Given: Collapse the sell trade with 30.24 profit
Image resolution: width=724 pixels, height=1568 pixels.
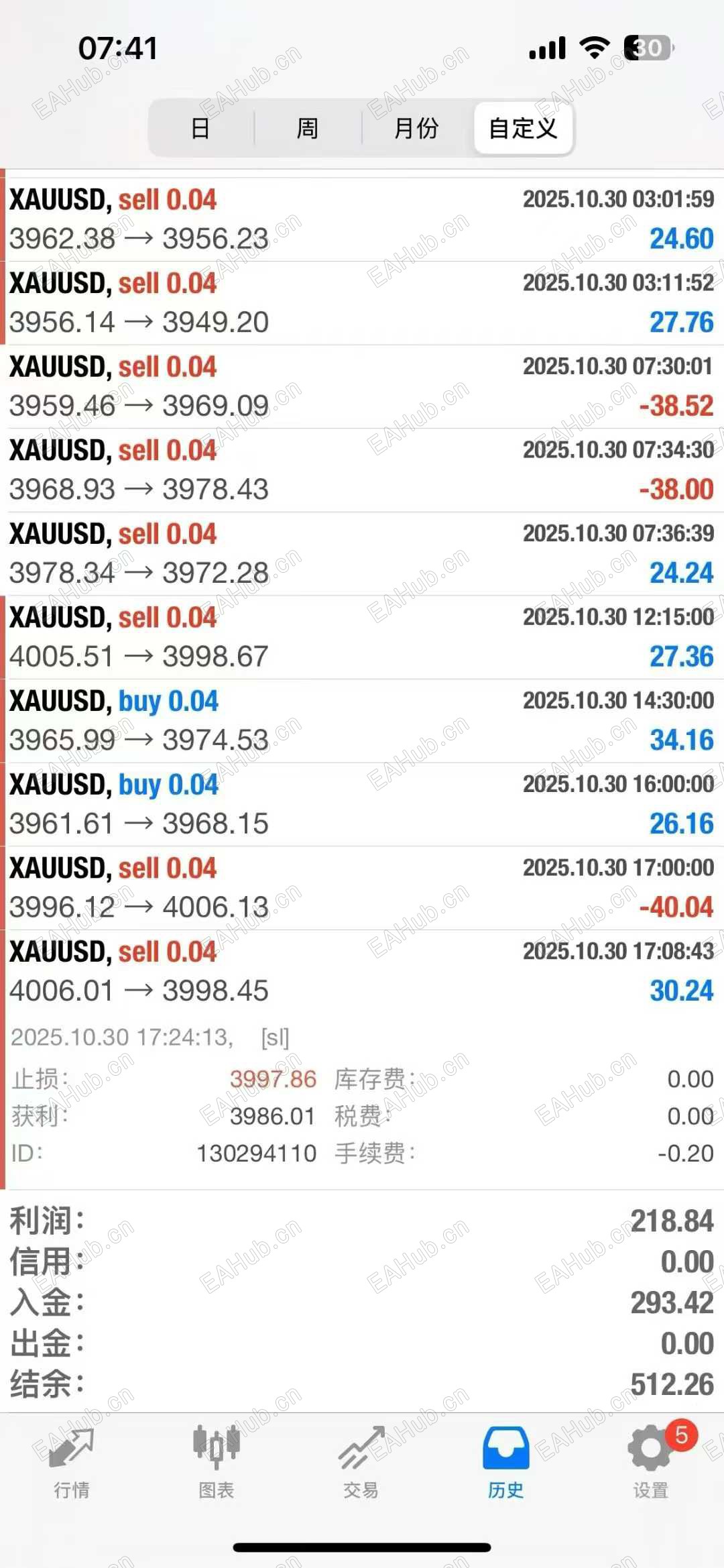Looking at the screenshot, I should [x=362, y=971].
